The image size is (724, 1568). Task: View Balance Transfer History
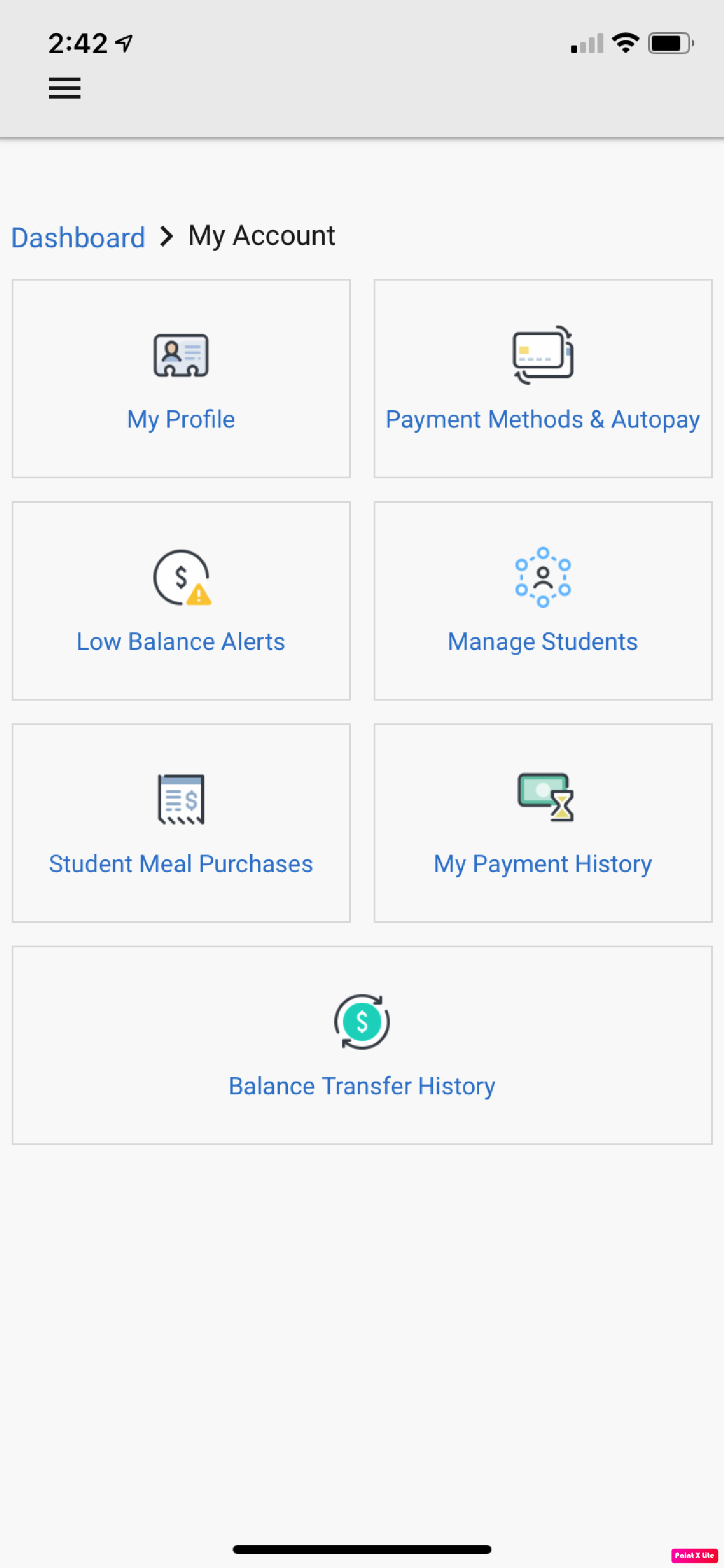click(362, 1045)
